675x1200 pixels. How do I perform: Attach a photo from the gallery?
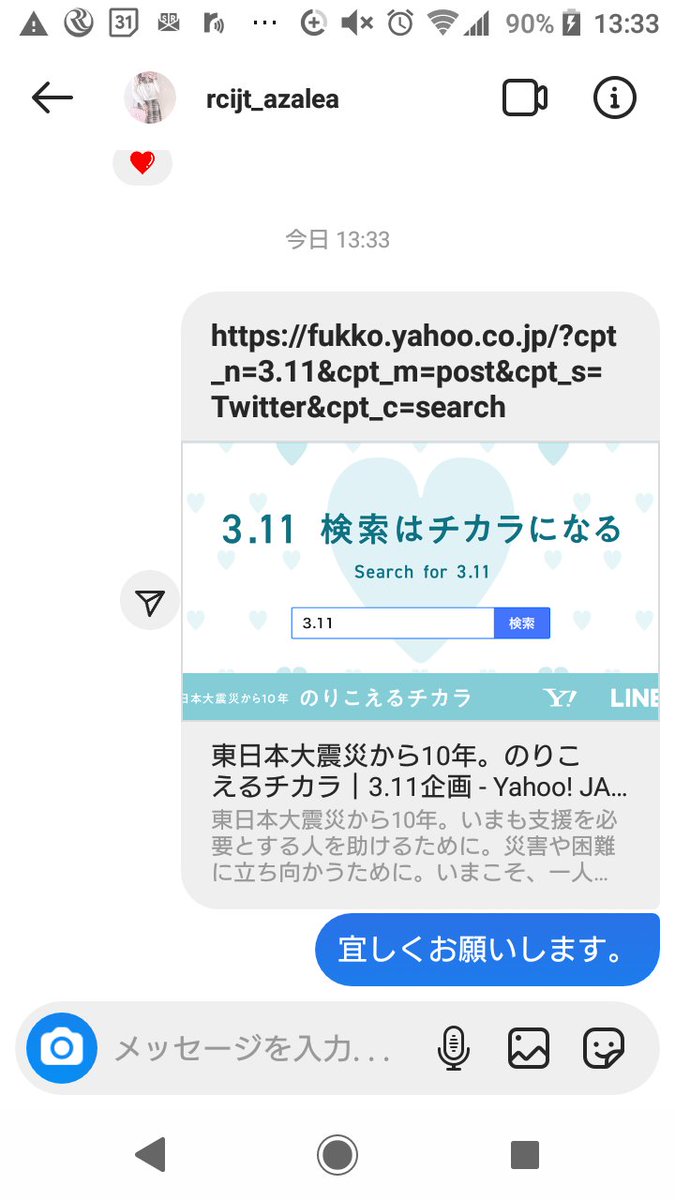click(529, 1048)
